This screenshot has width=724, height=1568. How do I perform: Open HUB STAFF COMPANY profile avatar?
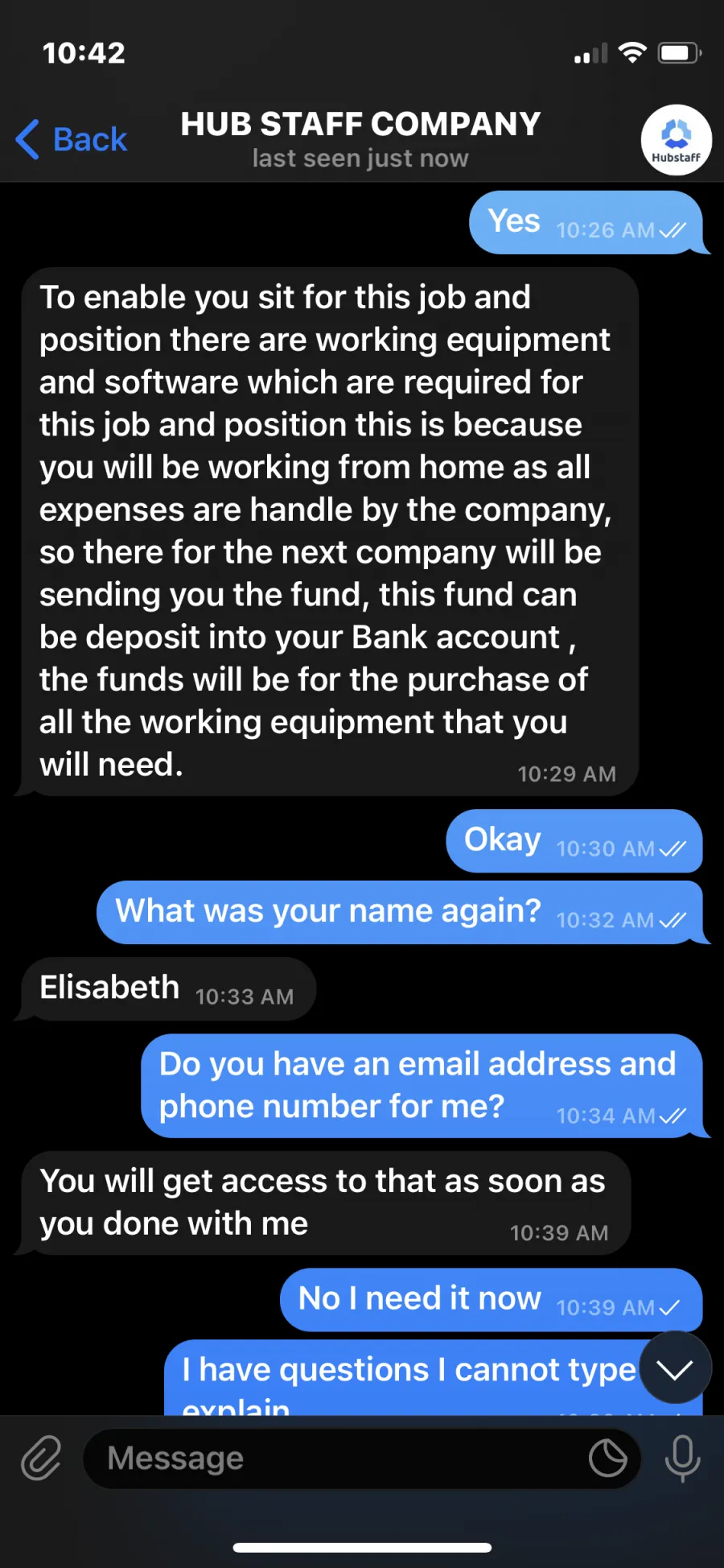[676, 140]
